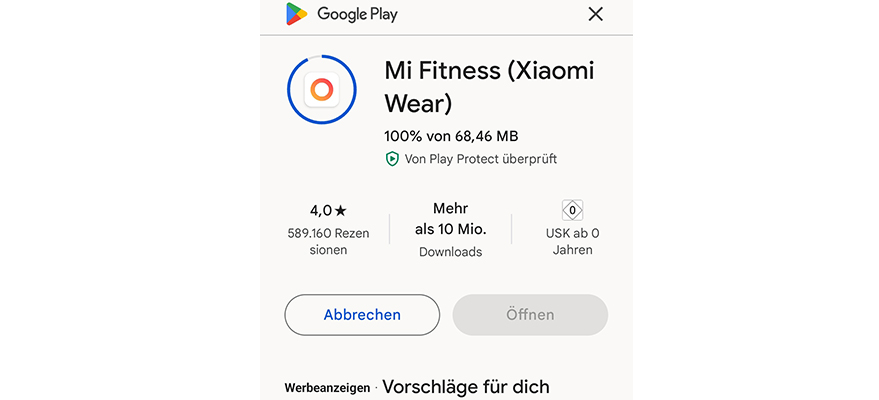Tap Abbrechen to cancel the download
The height and width of the screenshot is (400, 879).
pyautogui.click(x=362, y=315)
